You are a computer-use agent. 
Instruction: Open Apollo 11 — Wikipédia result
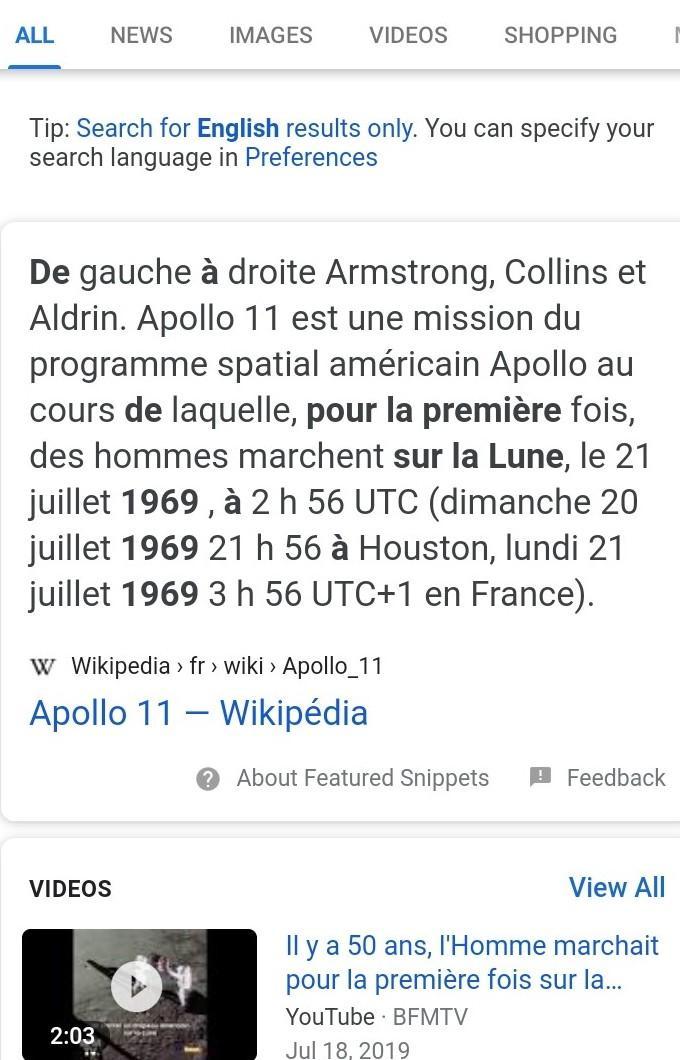pyautogui.click(x=199, y=713)
